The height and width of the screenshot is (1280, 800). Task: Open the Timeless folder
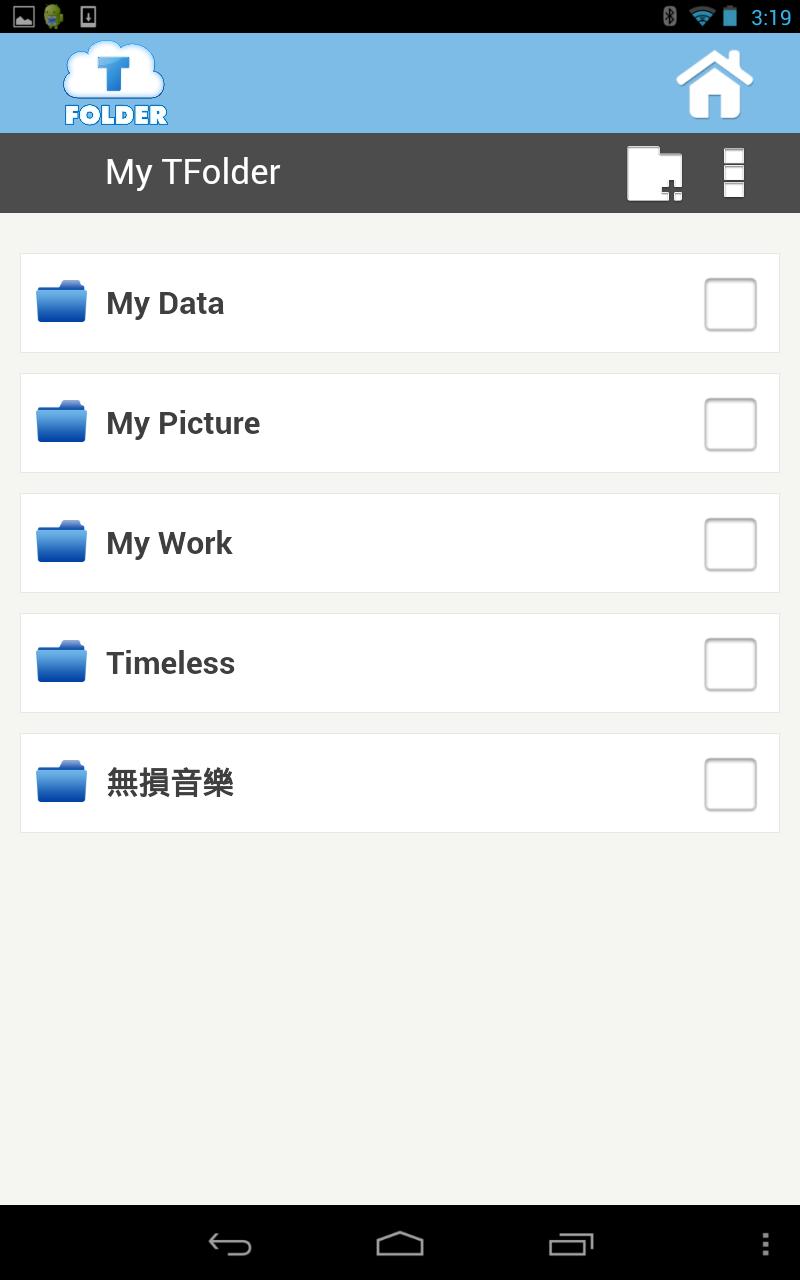pyautogui.click(x=300, y=663)
